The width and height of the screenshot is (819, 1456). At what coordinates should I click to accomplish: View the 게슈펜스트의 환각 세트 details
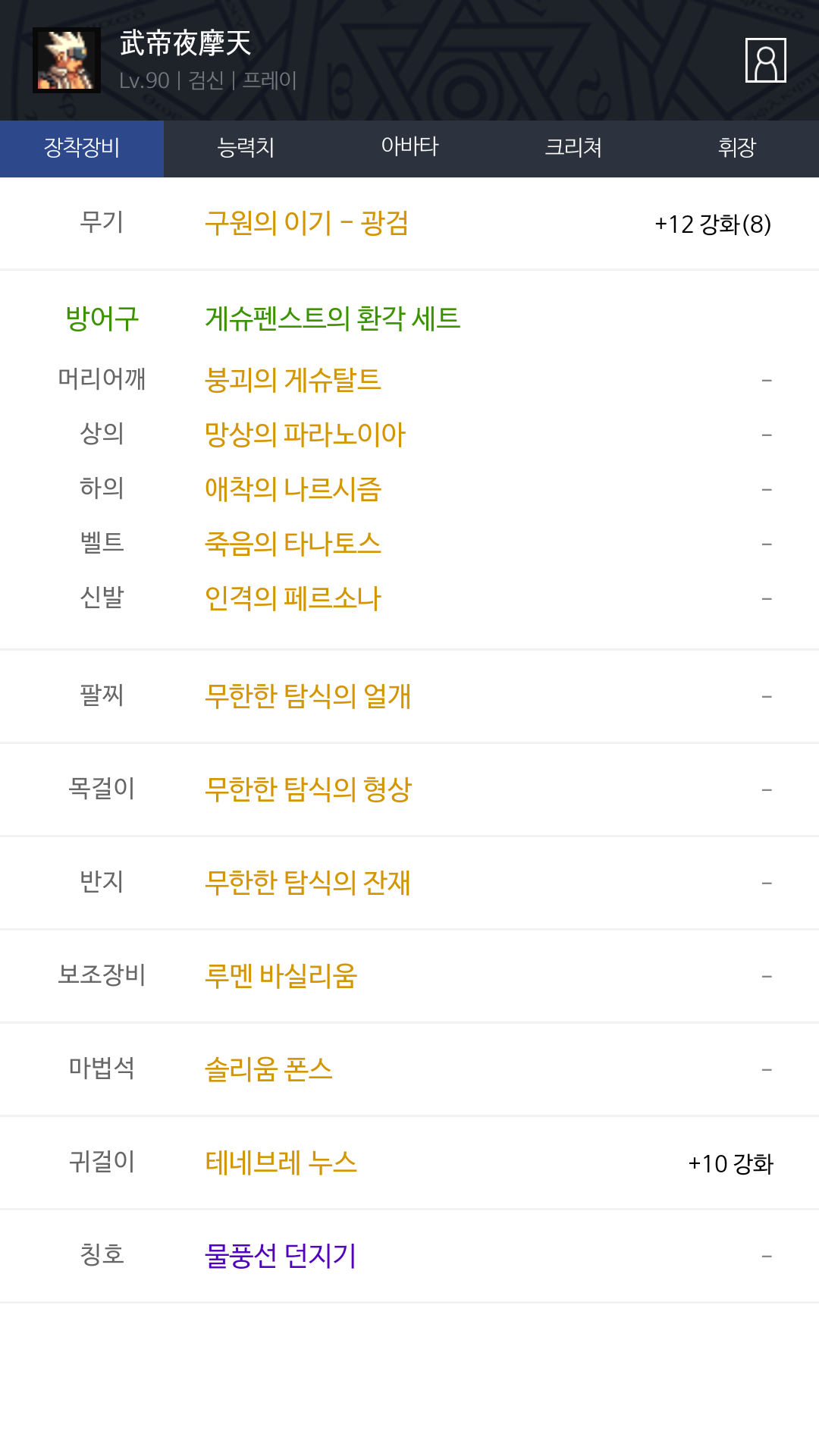point(332,318)
